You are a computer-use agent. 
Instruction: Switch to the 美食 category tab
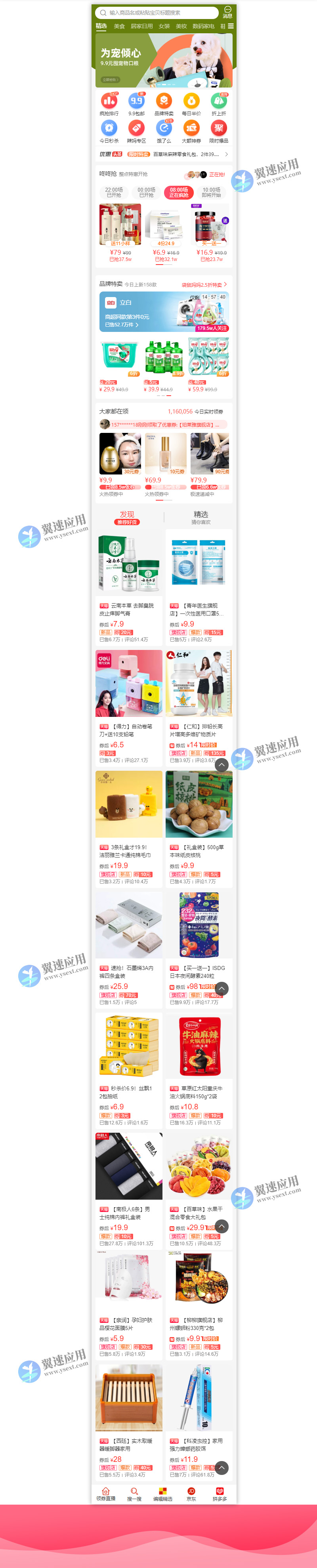(x=119, y=26)
